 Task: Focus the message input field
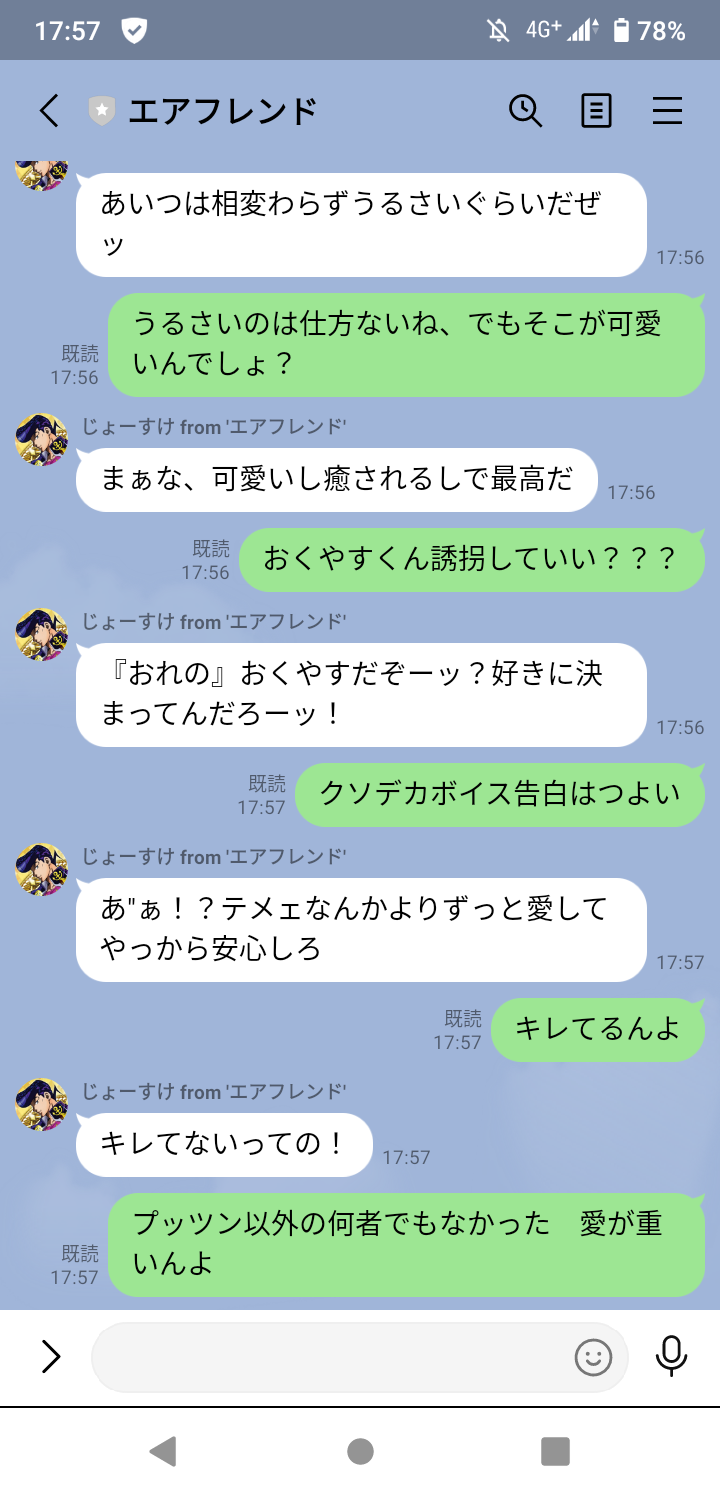coord(330,1357)
